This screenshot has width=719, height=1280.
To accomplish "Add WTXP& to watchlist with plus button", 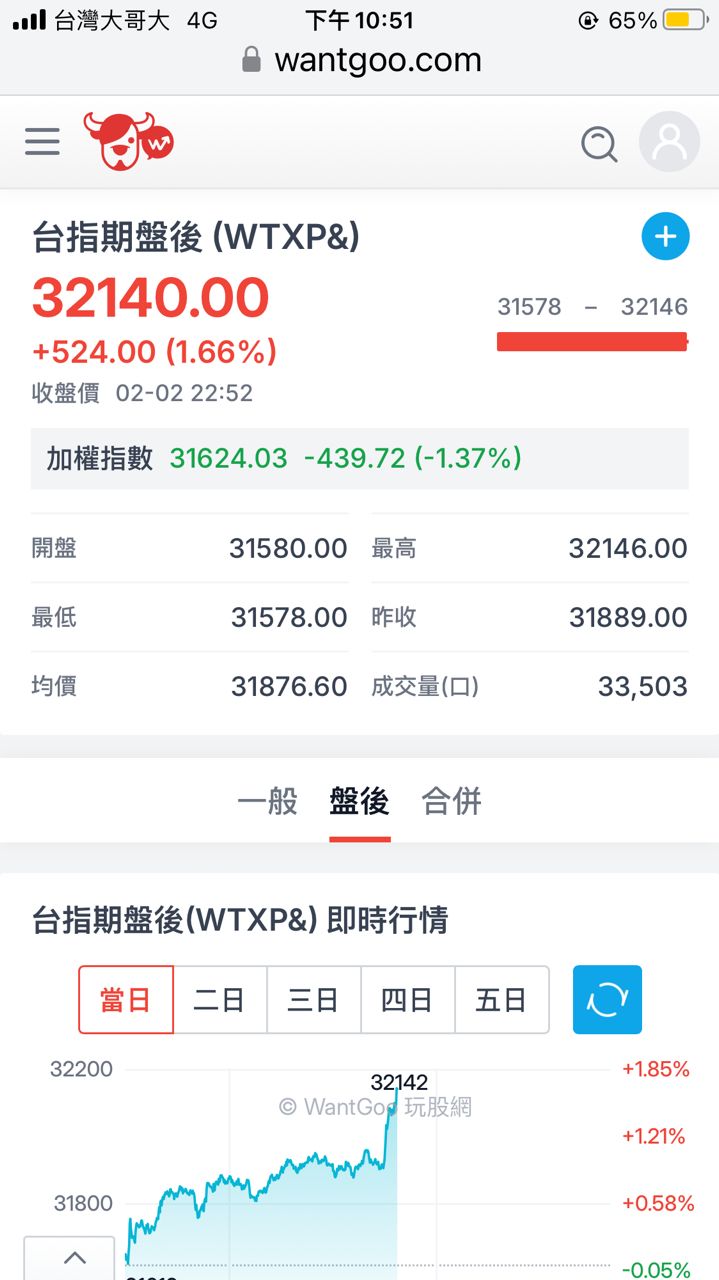I will [665, 237].
